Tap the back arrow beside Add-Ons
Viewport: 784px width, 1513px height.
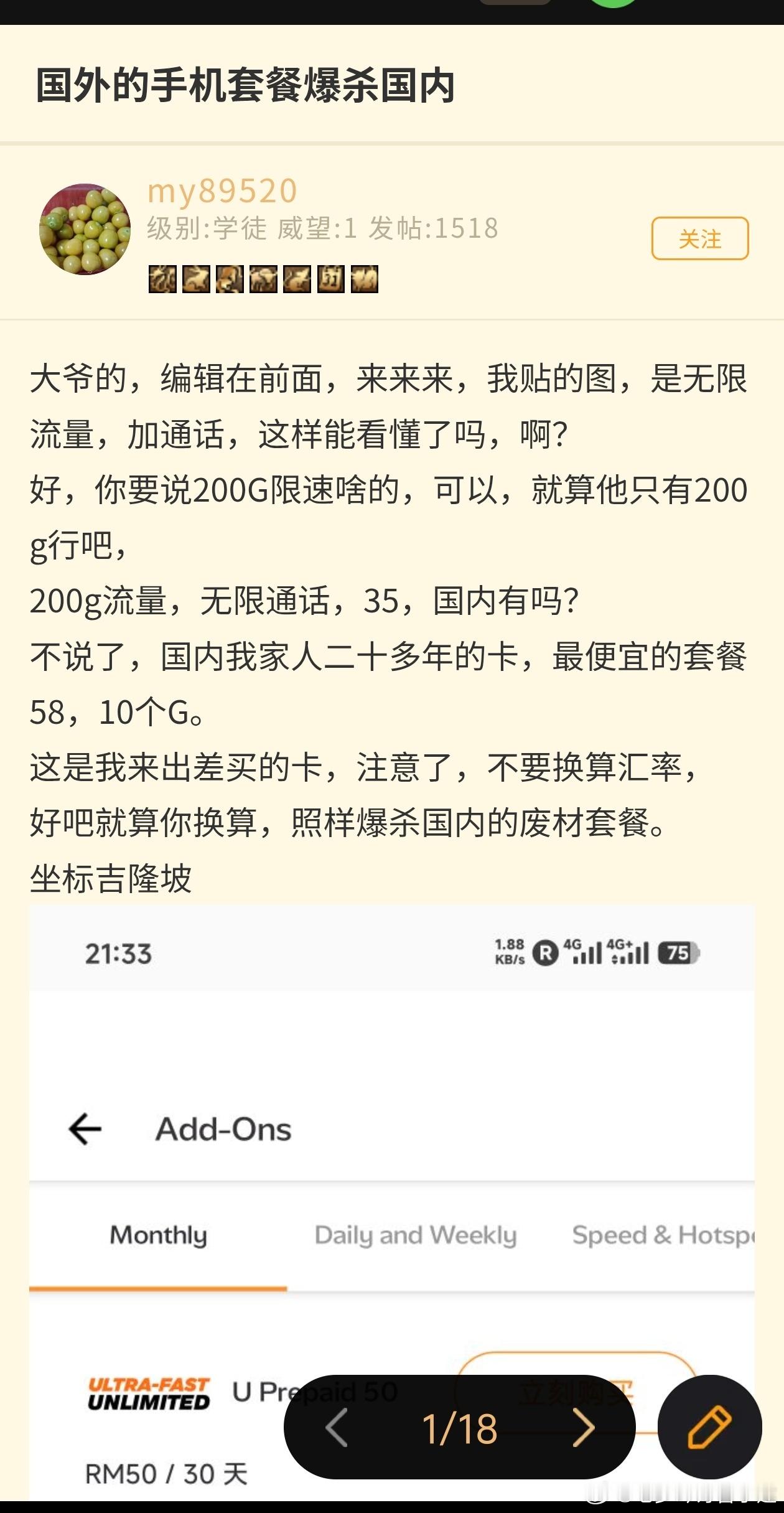pos(84,1129)
